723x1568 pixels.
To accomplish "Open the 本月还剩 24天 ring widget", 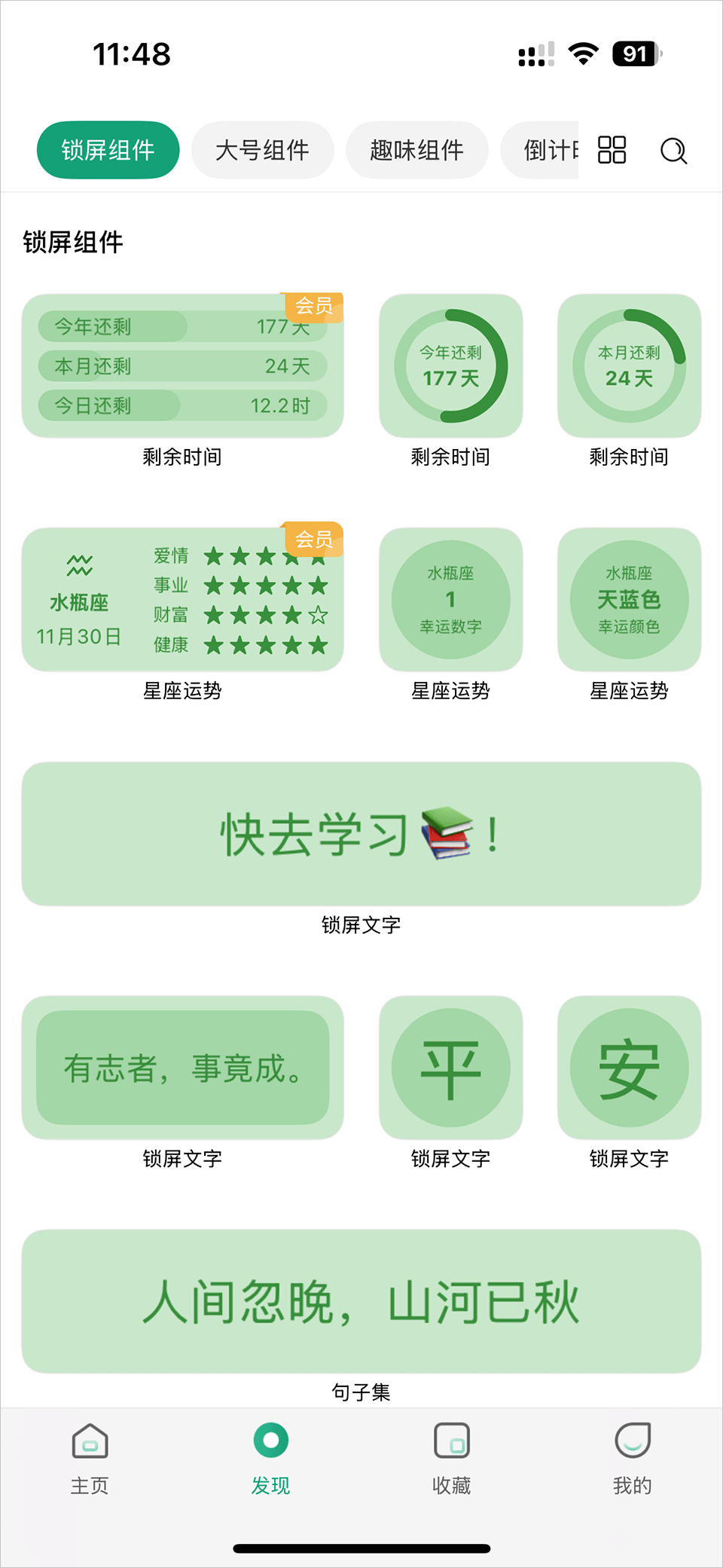I will (629, 366).
